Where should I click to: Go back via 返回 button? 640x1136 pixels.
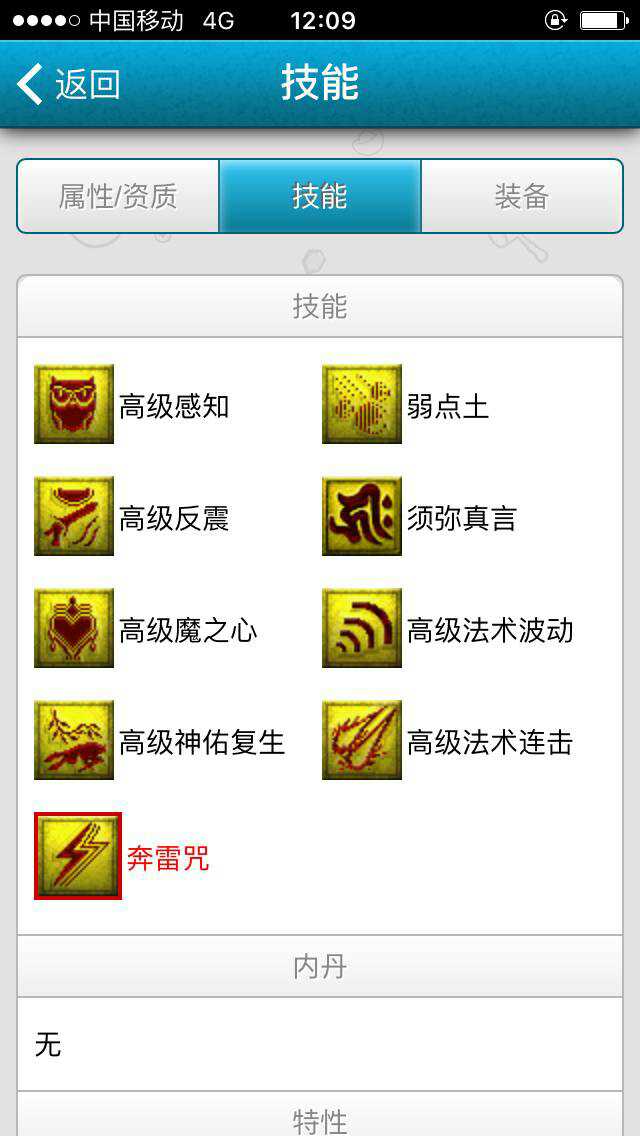(x=68, y=84)
